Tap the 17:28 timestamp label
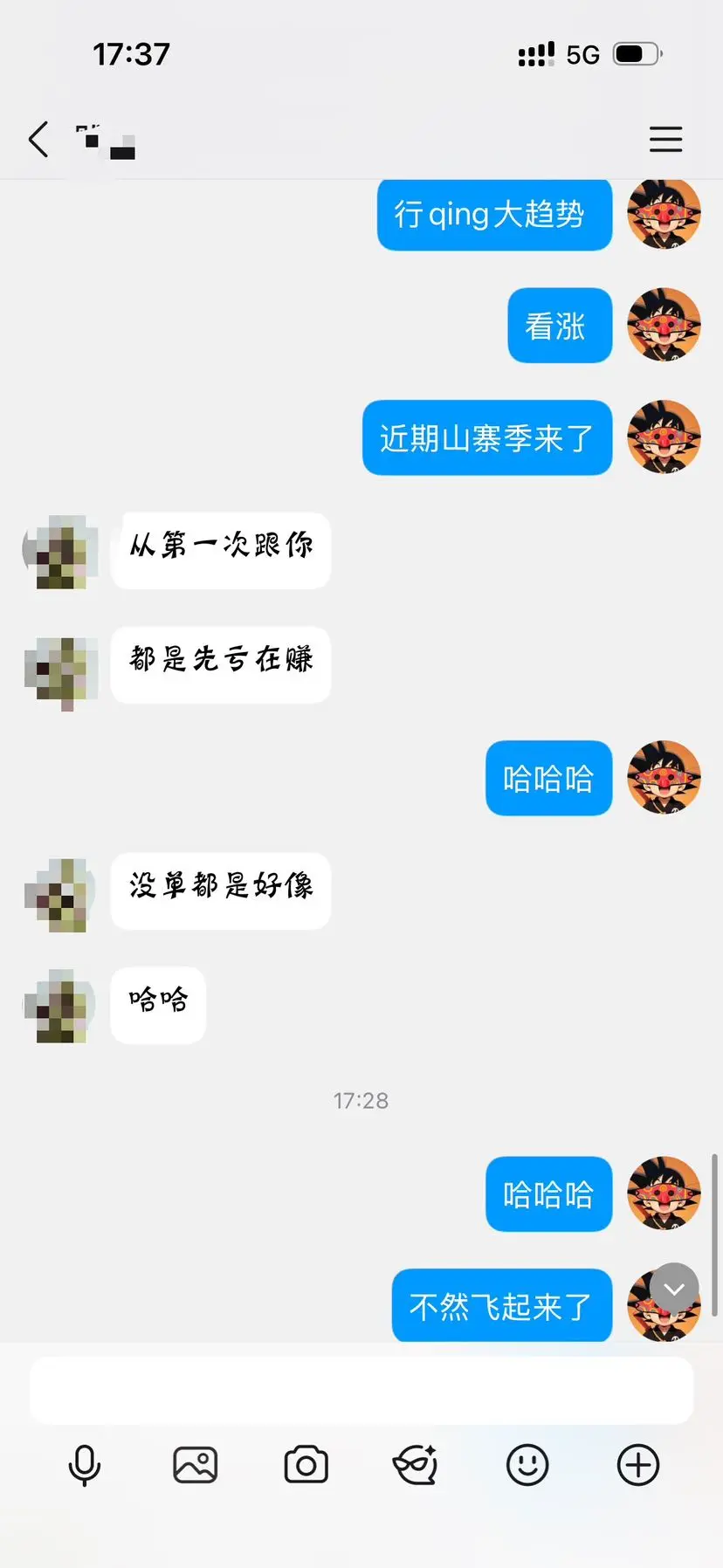Viewport: 723px width, 1568px height. (361, 1101)
